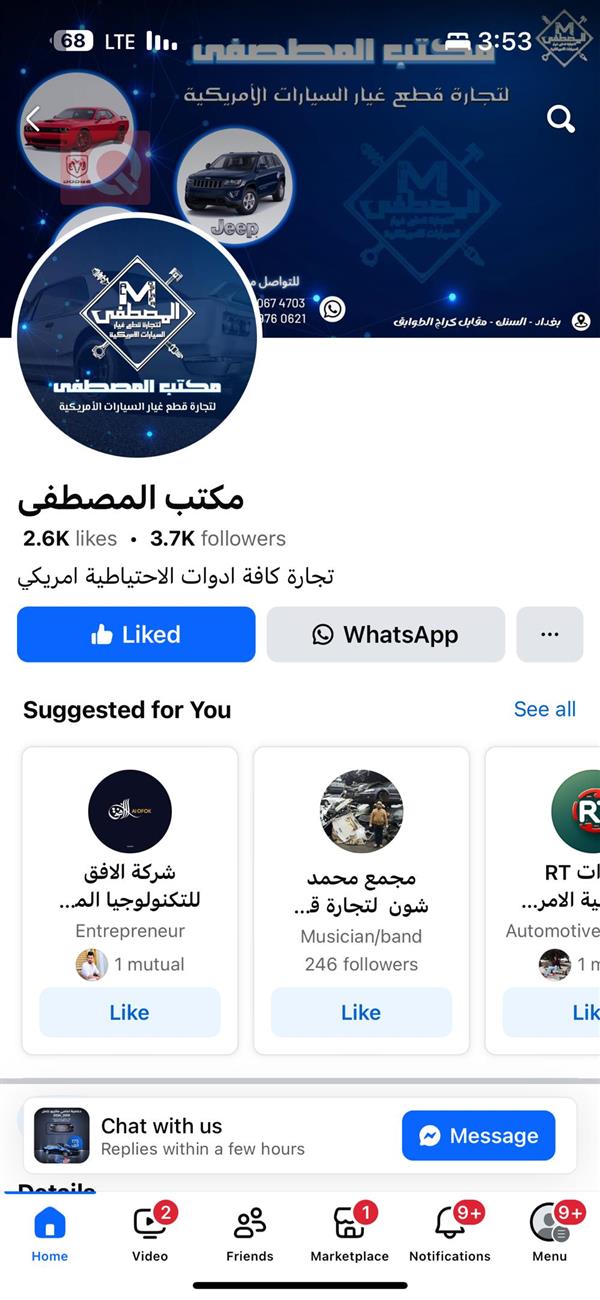Image resolution: width=600 pixels, height=1300 pixels.
Task: Open the Menu tab
Action: pyautogui.click(x=549, y=1234)
